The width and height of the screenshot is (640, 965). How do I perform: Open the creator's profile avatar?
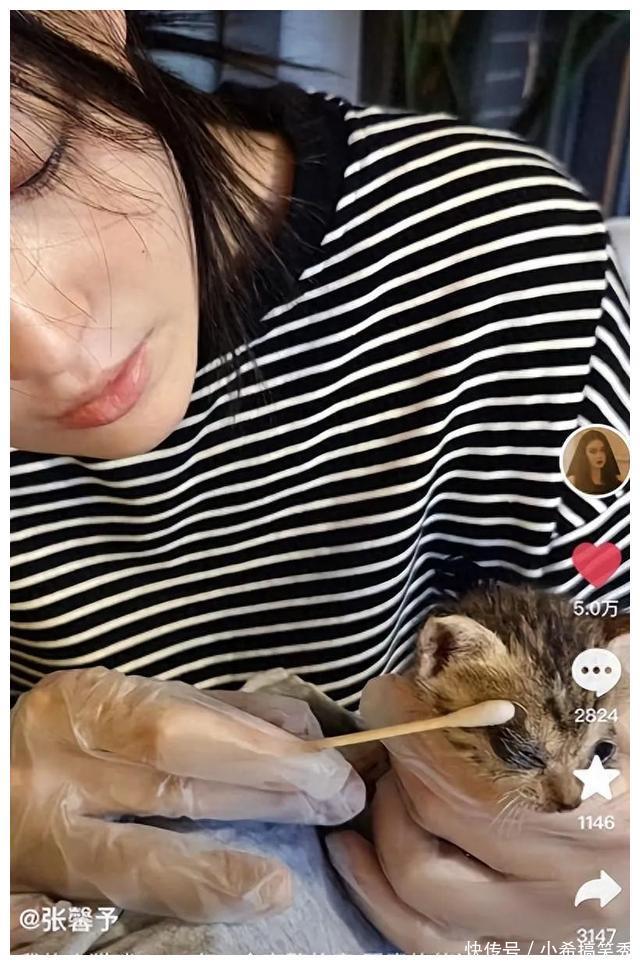pyautogui.click(x=595, y=461)
